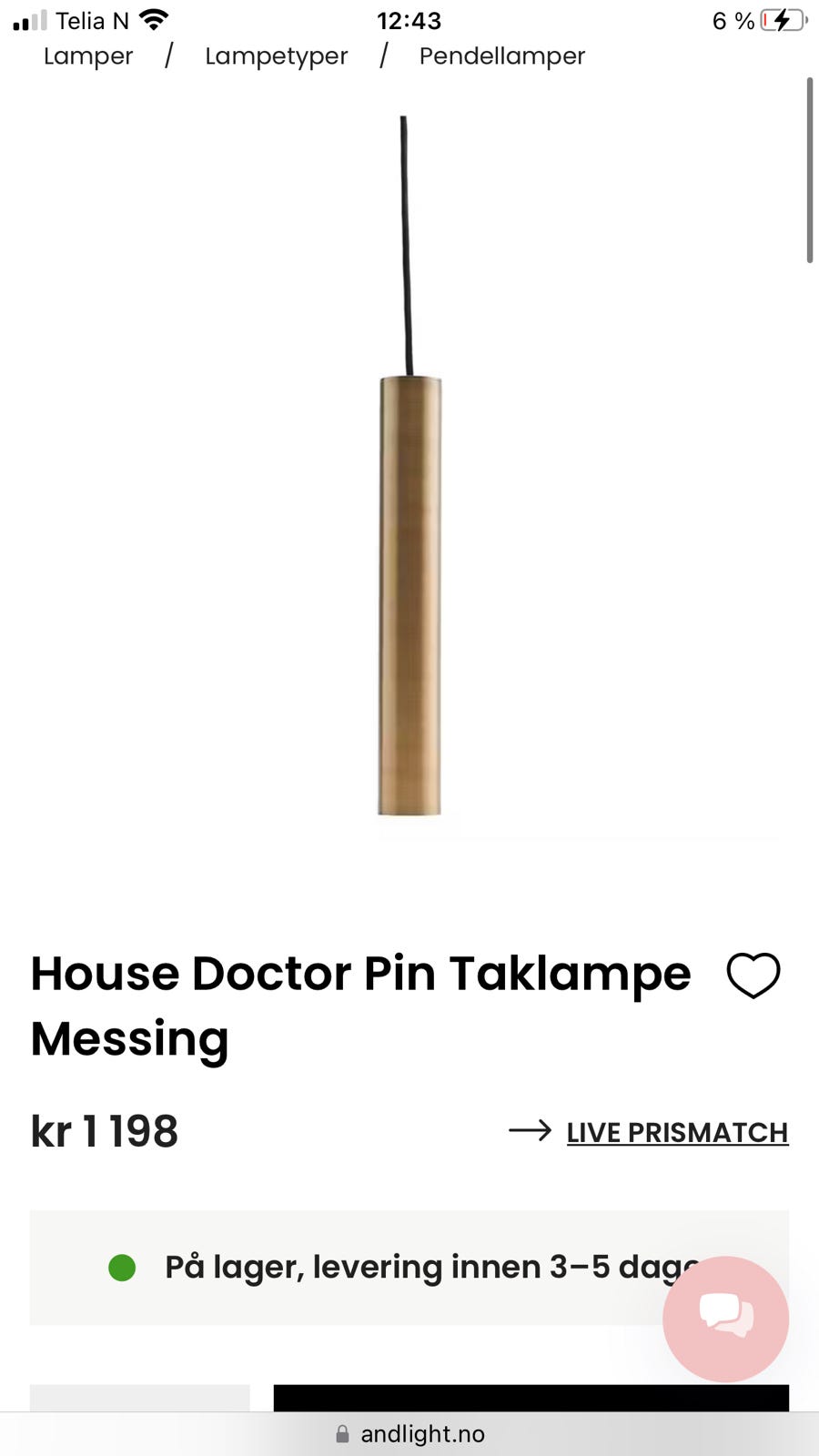Open the pink chat support bubble
819x1456 pixels.
pyautogui.click(x=725, y=1319)
